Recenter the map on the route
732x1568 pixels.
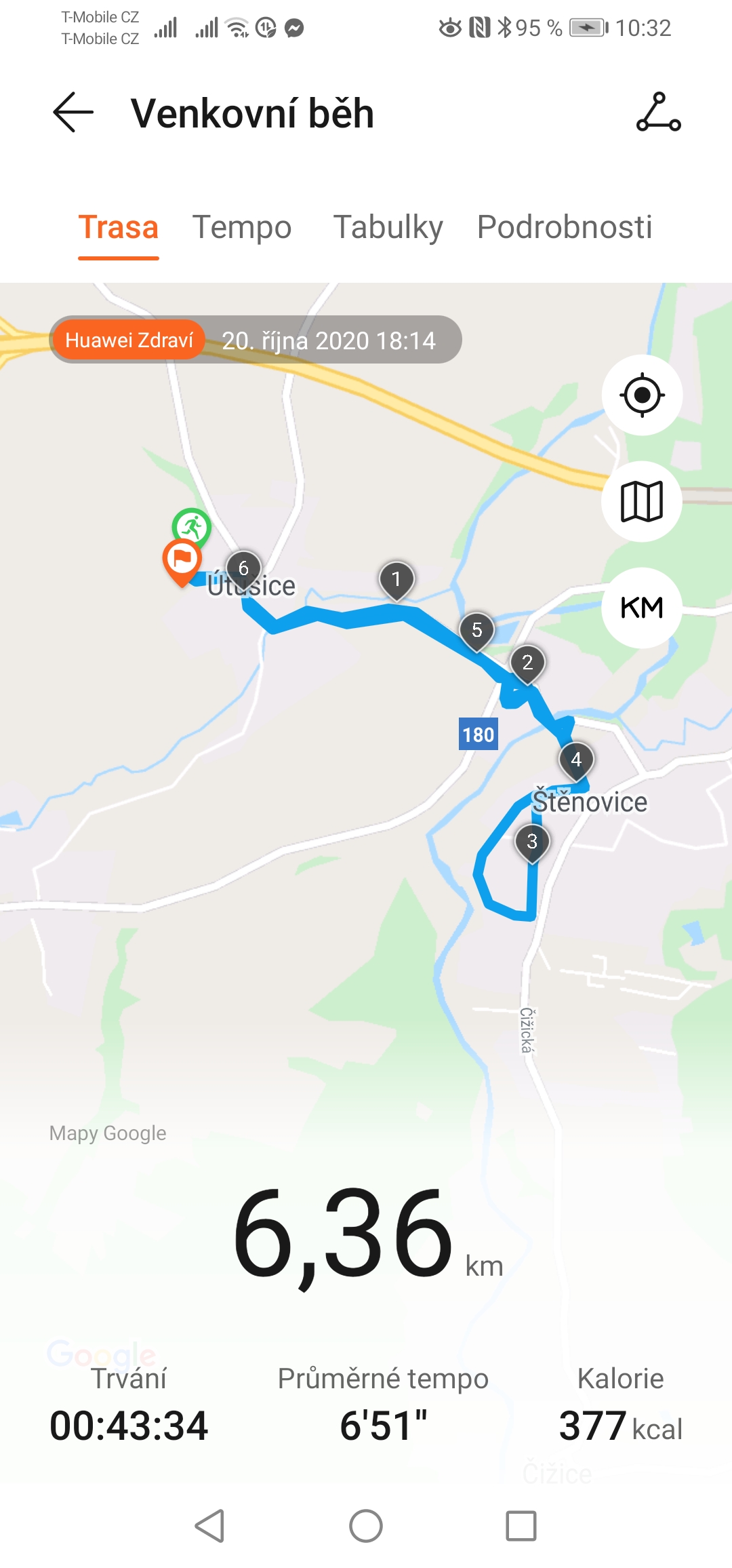click(x=642, y=395)
